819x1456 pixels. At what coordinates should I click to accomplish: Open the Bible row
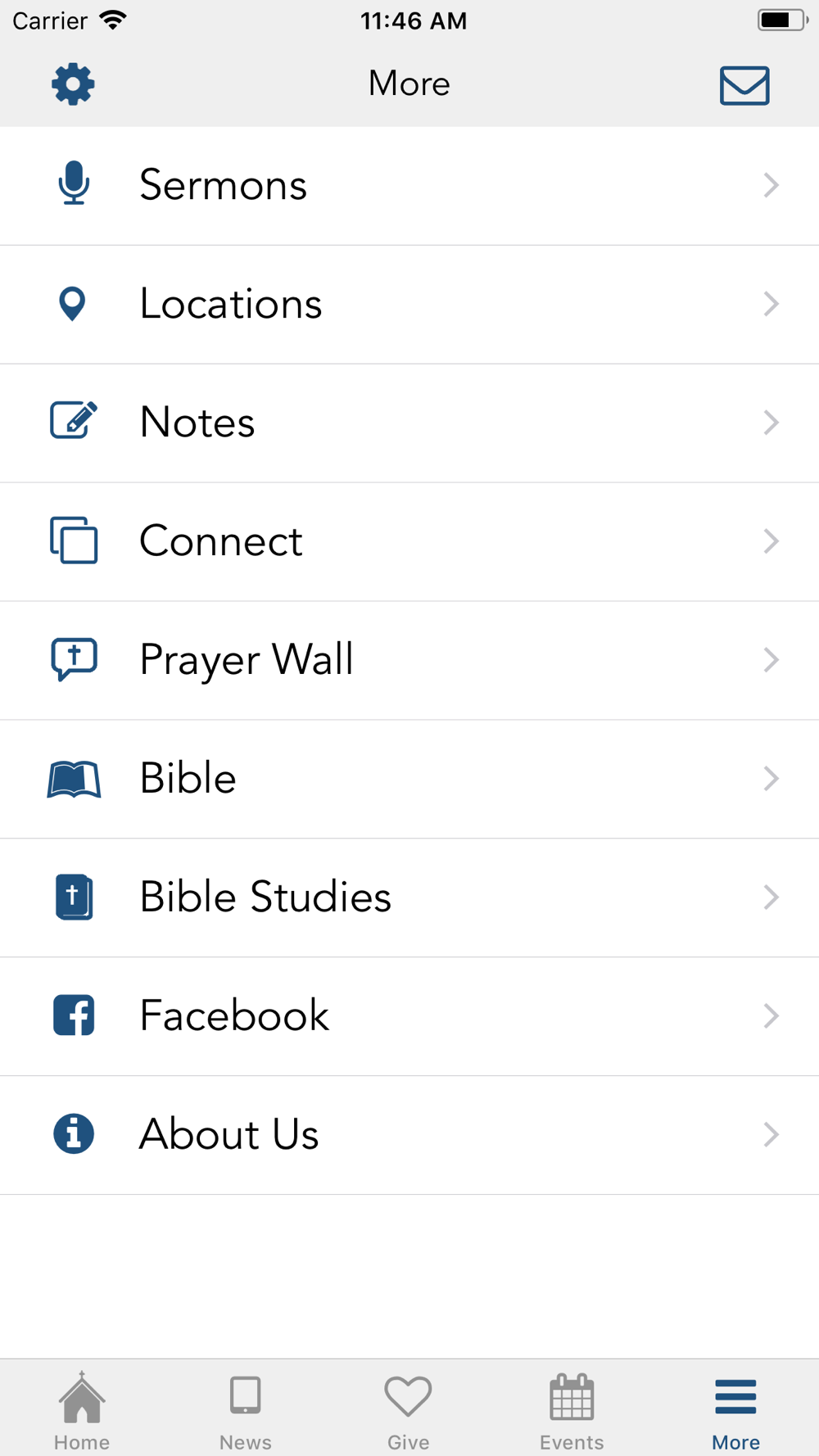(409, 780)
